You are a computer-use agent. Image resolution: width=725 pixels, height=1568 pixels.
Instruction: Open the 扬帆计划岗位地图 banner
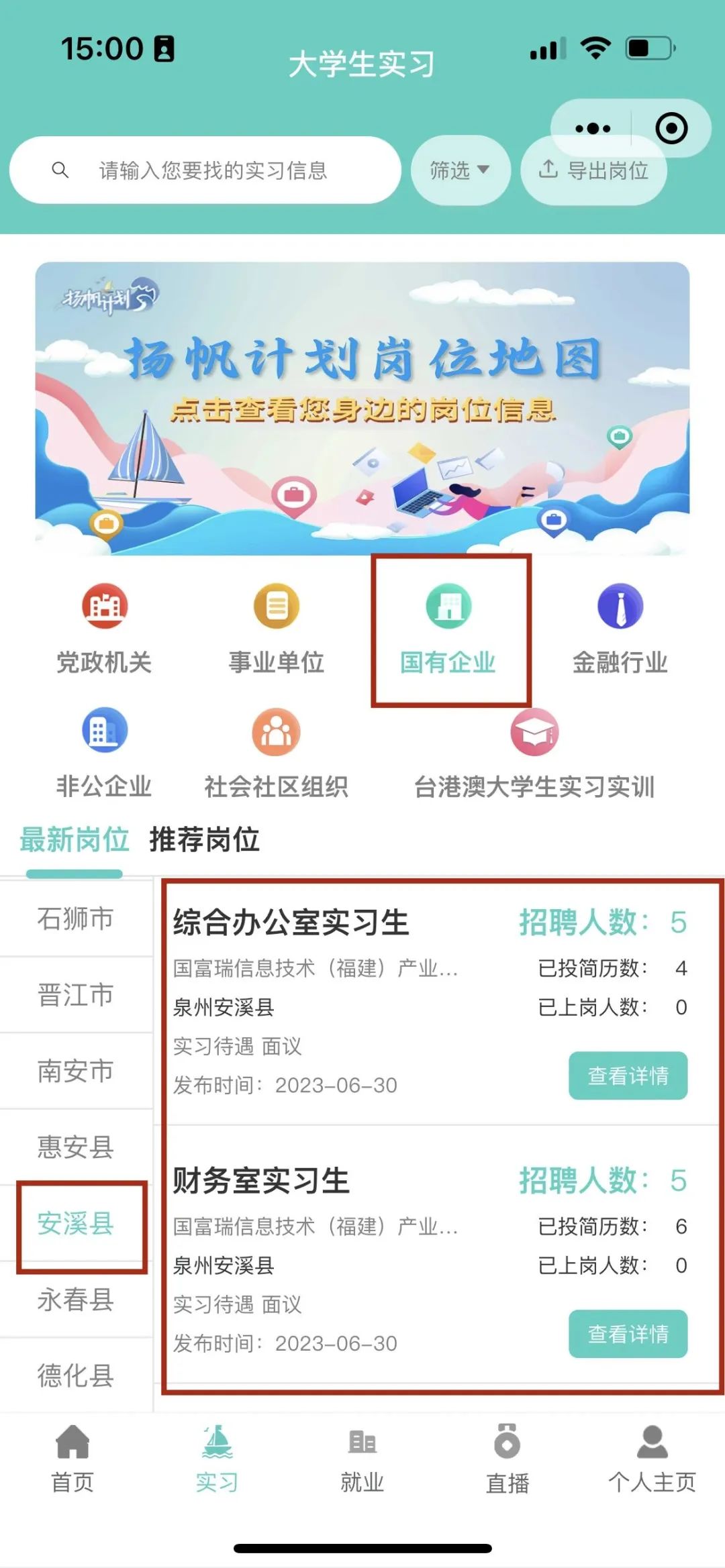pyautogui.click(x=362, y=408)
